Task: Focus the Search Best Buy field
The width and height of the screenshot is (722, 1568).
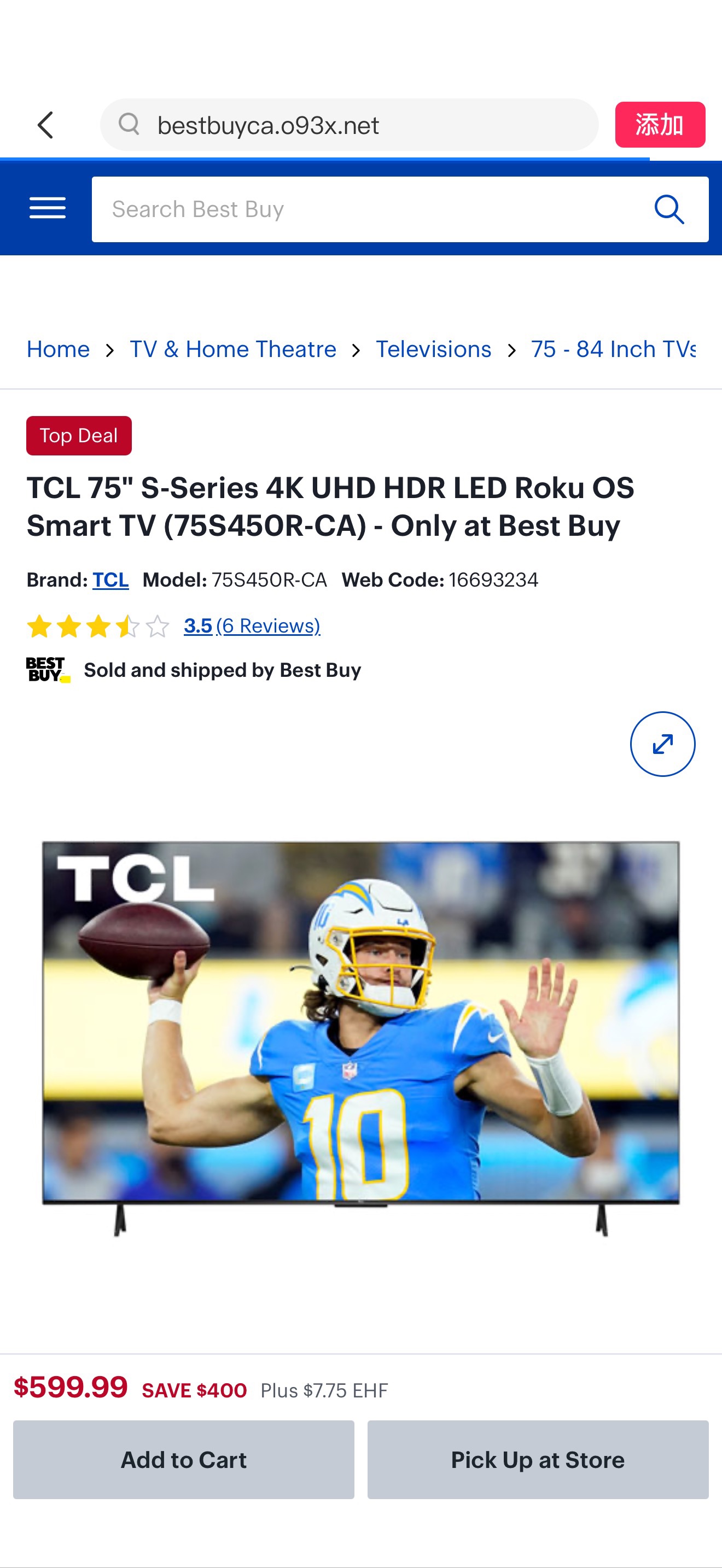Action: (365, 209)
